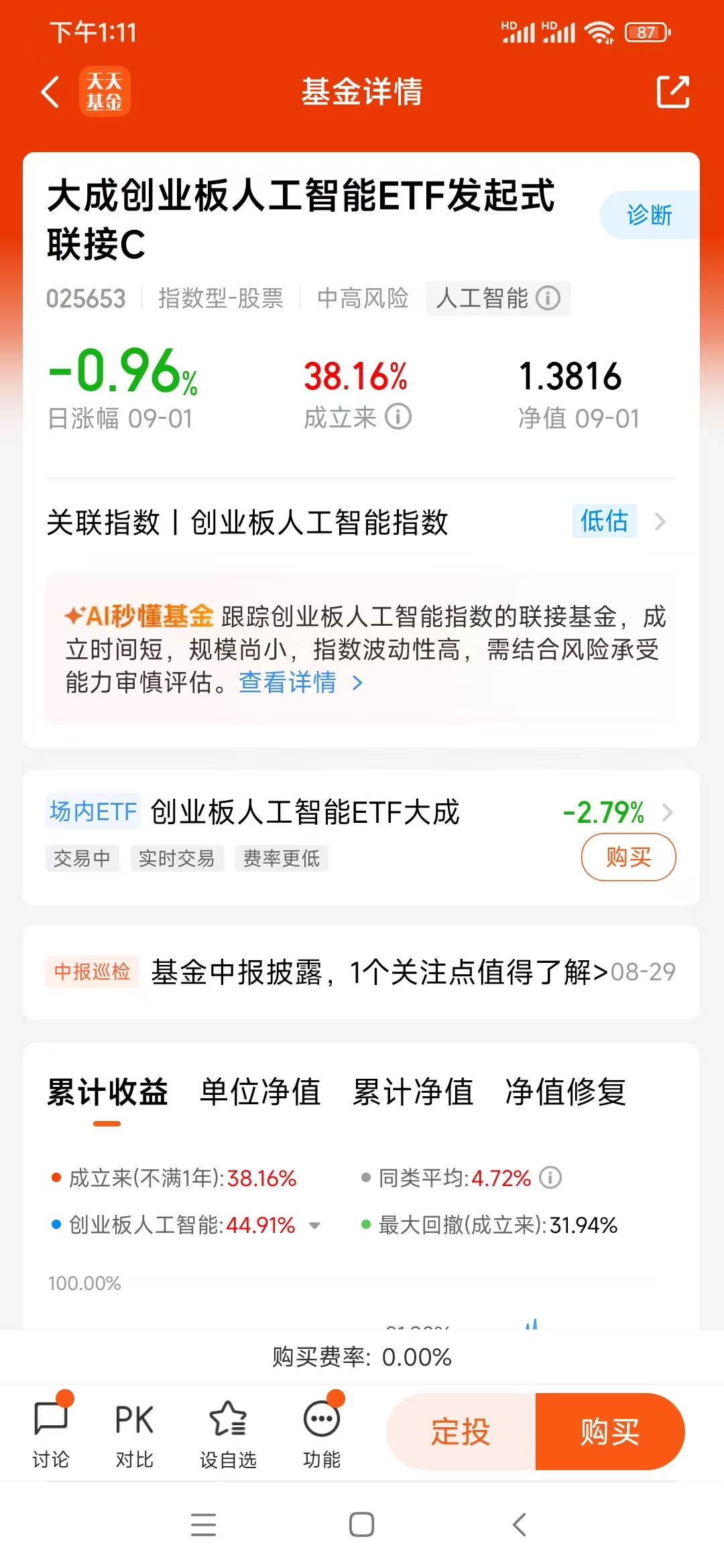Start a 定投 recurring investment
The height and width of the screenshot is (1568, 724).
[461, 1431]
